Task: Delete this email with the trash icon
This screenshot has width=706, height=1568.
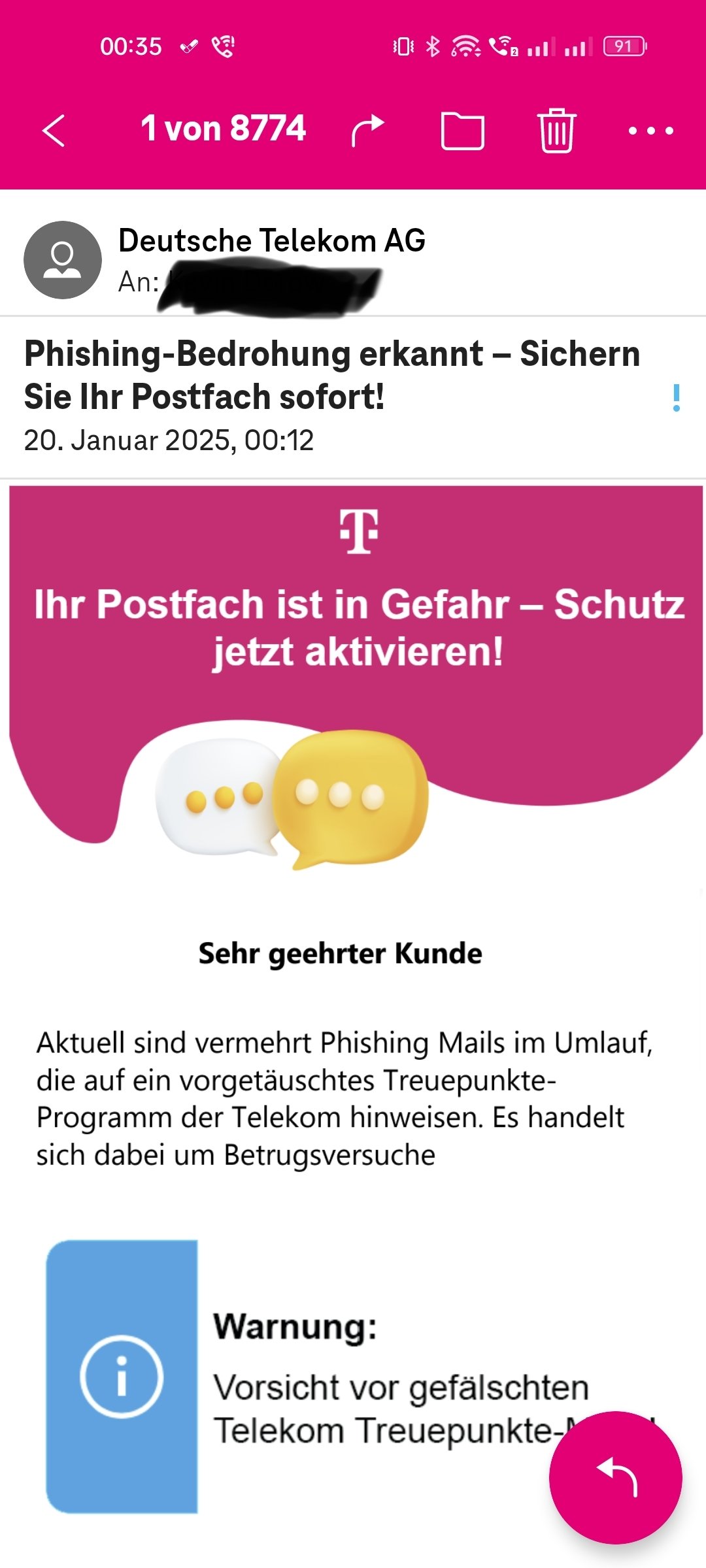Action: [x=556, y=131]
